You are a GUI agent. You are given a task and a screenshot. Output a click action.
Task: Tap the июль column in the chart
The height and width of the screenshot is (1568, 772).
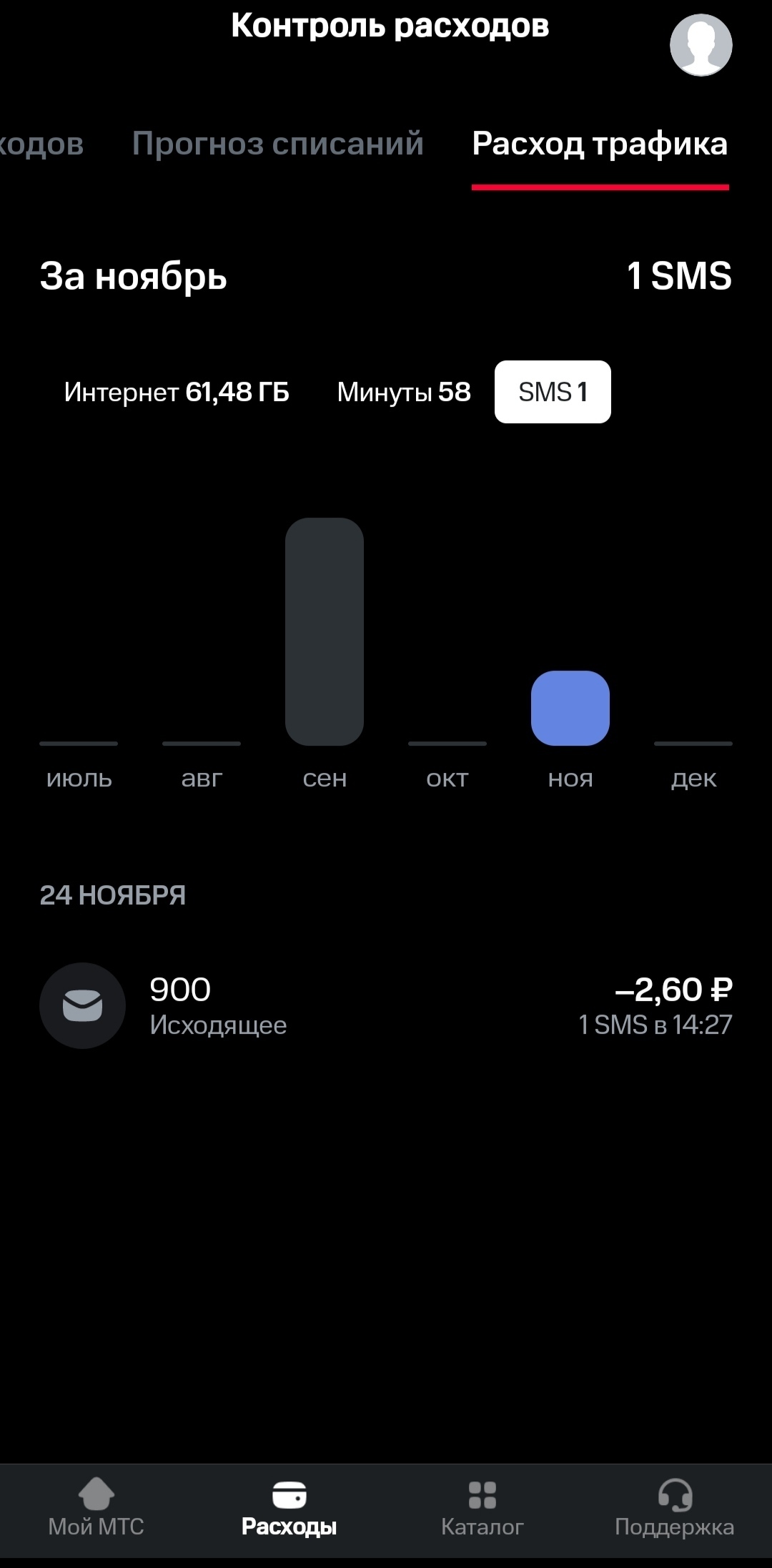[79, 758]
